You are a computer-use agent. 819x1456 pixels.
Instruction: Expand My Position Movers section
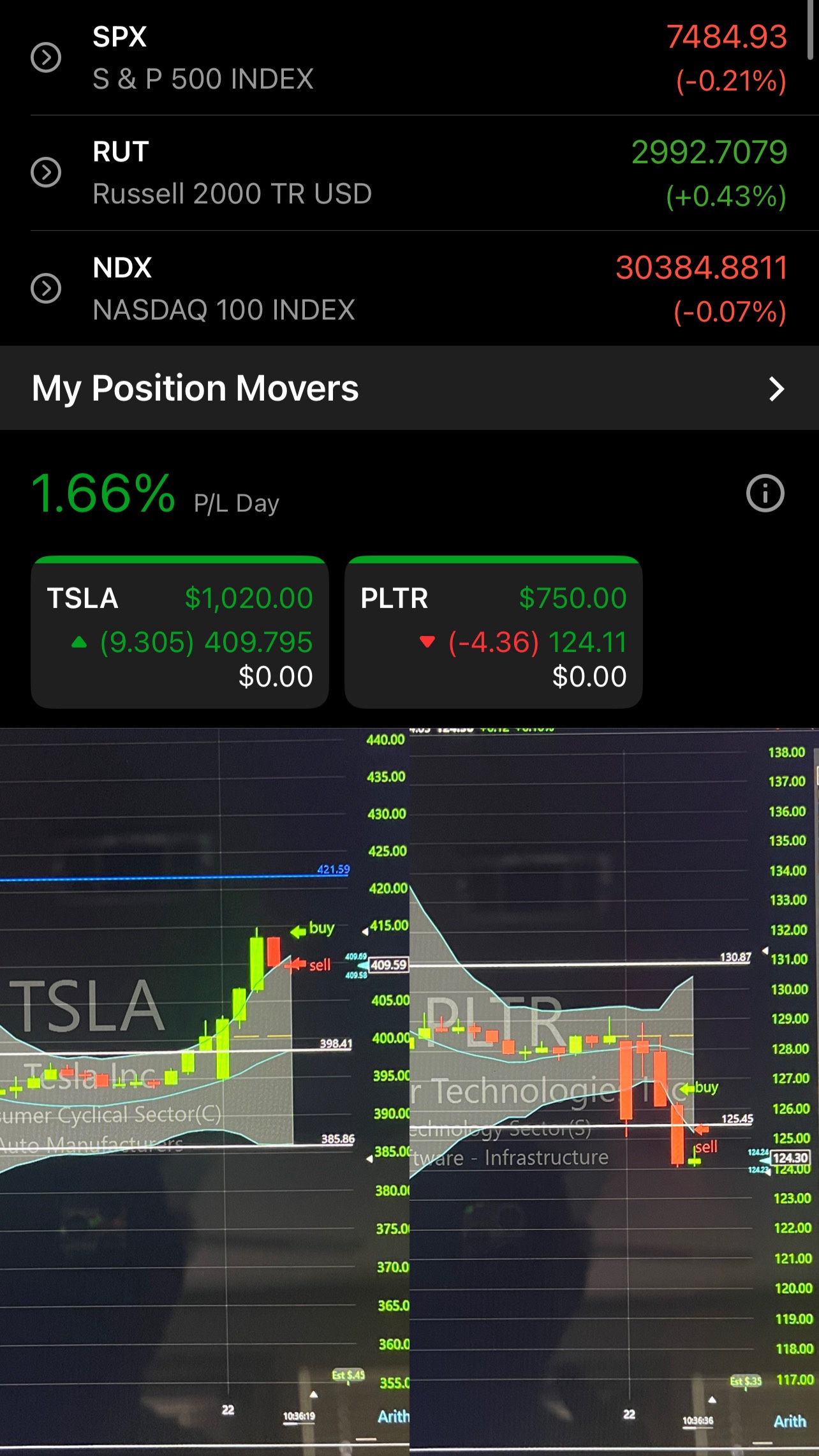(409, 388)
